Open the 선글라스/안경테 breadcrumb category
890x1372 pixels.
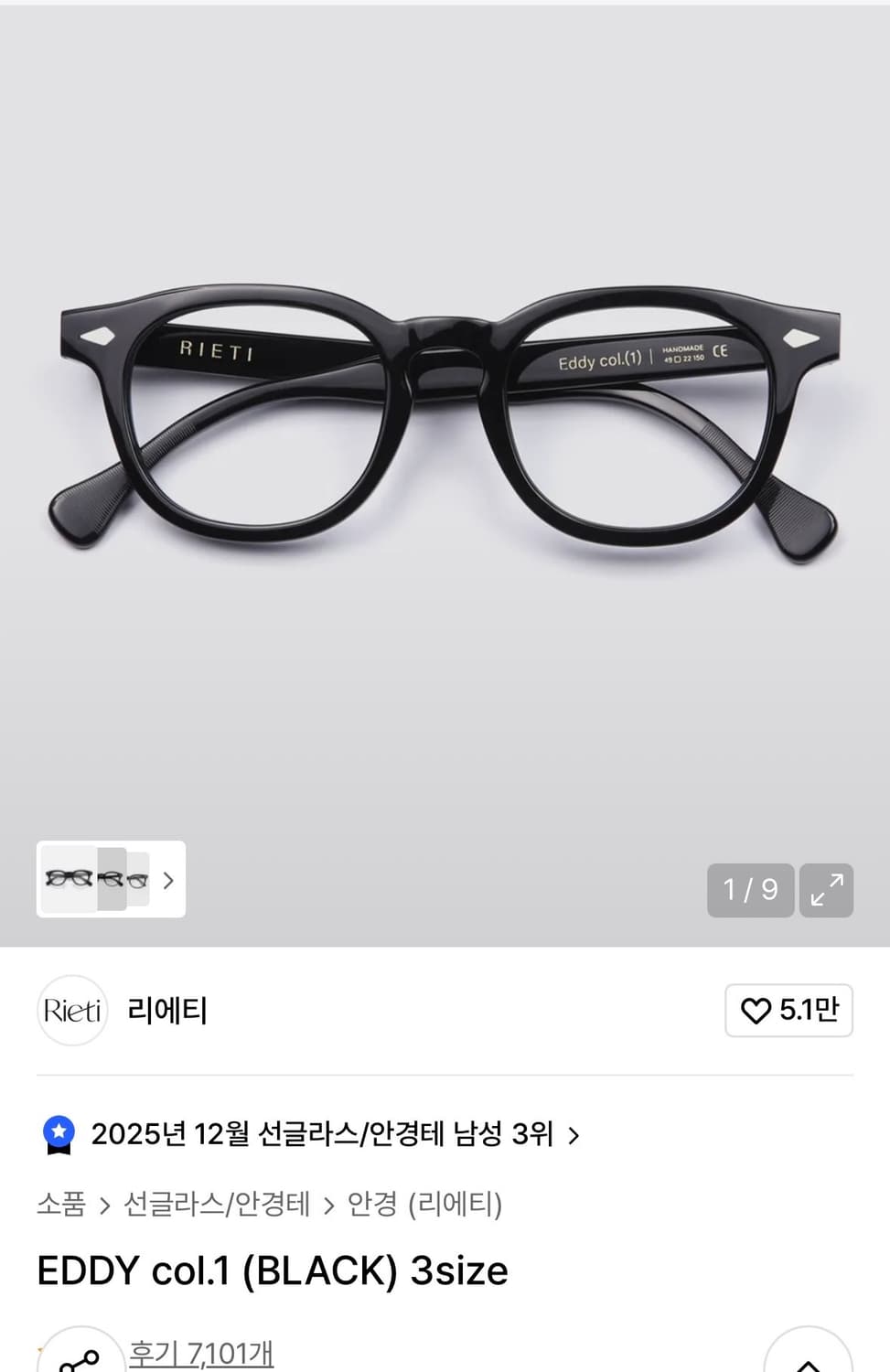click(219, 1206)
